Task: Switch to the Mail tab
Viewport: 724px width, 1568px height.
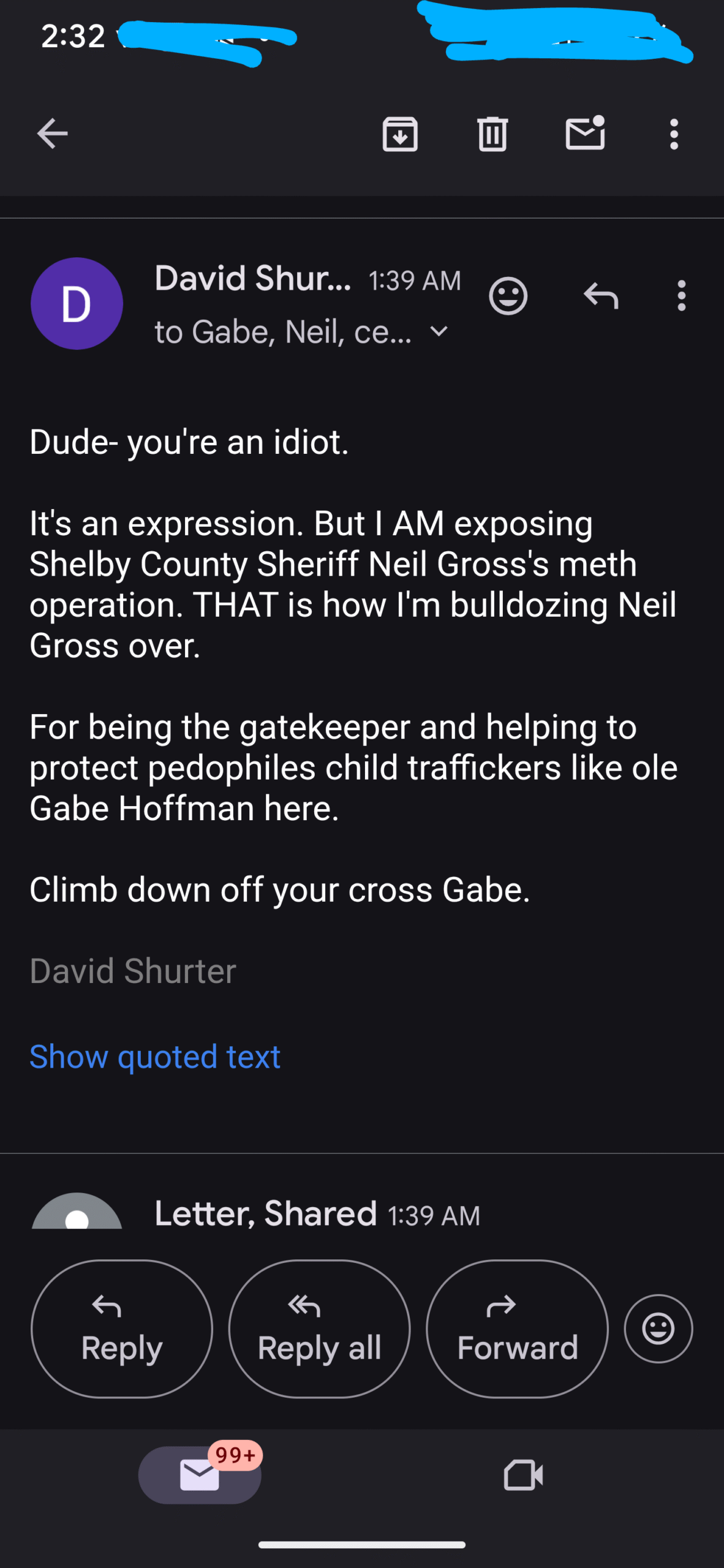Action: point(200,1474)
